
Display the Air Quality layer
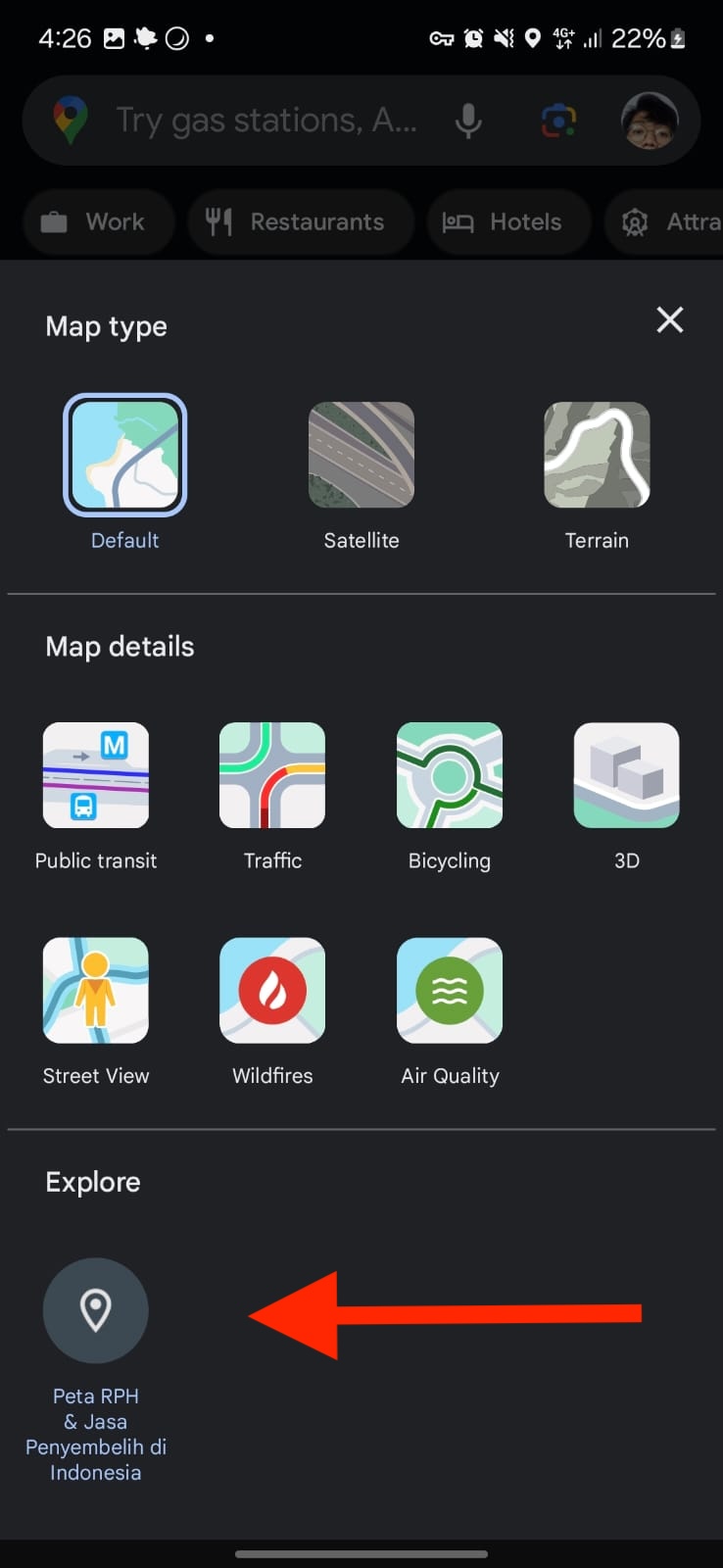click(x=450, y=991)
